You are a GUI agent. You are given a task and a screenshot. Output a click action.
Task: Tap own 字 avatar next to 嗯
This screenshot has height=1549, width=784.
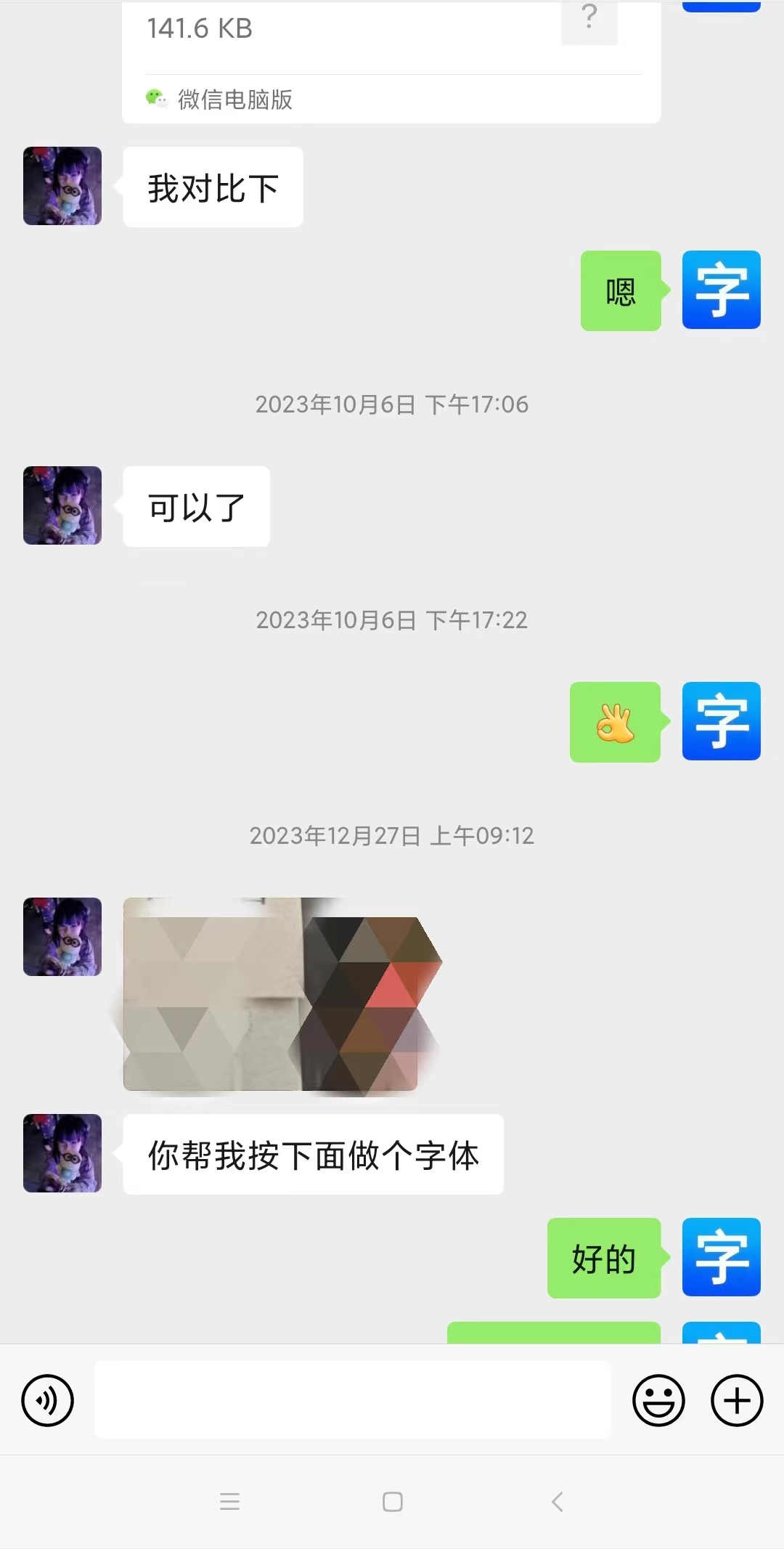point(721,290)
